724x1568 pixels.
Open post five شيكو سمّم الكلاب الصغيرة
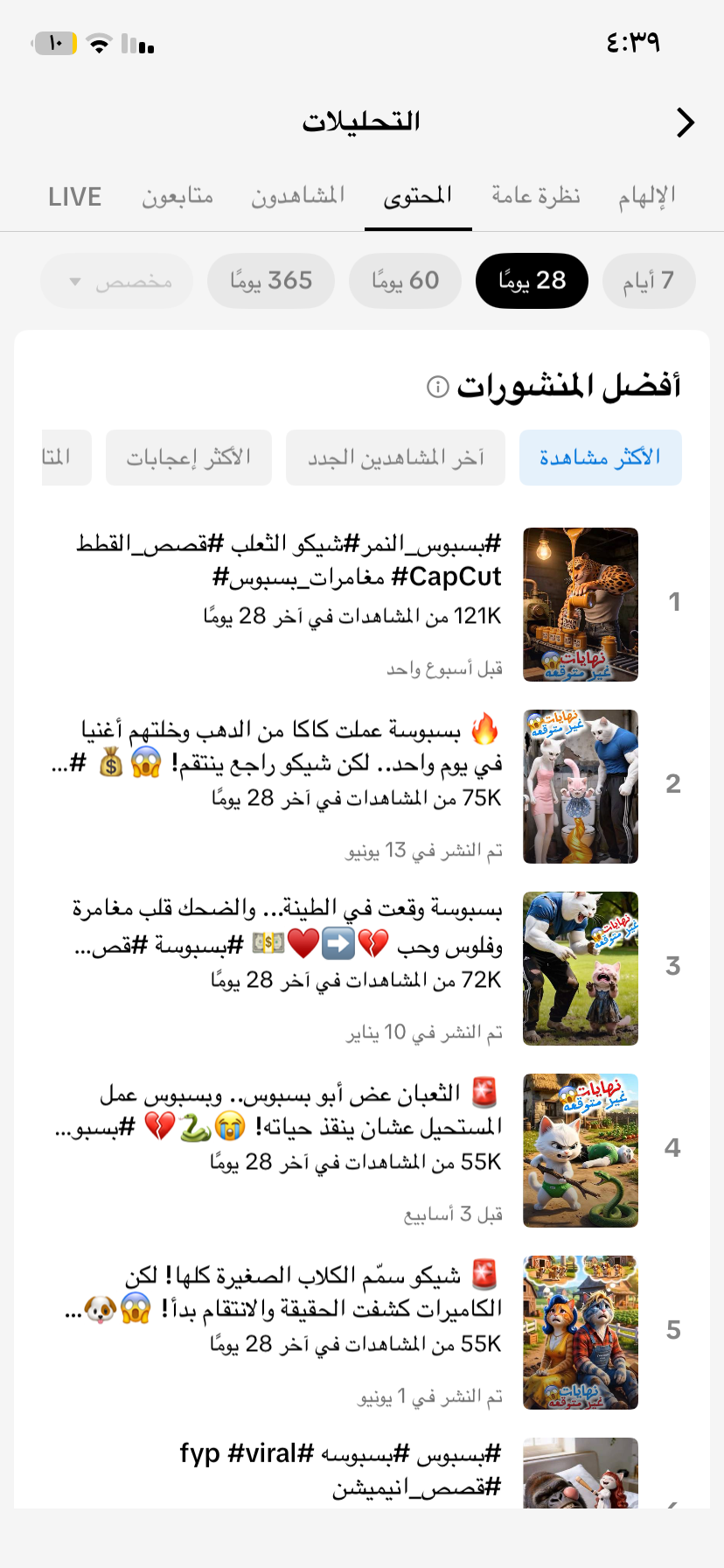[x=362, y=1333]
